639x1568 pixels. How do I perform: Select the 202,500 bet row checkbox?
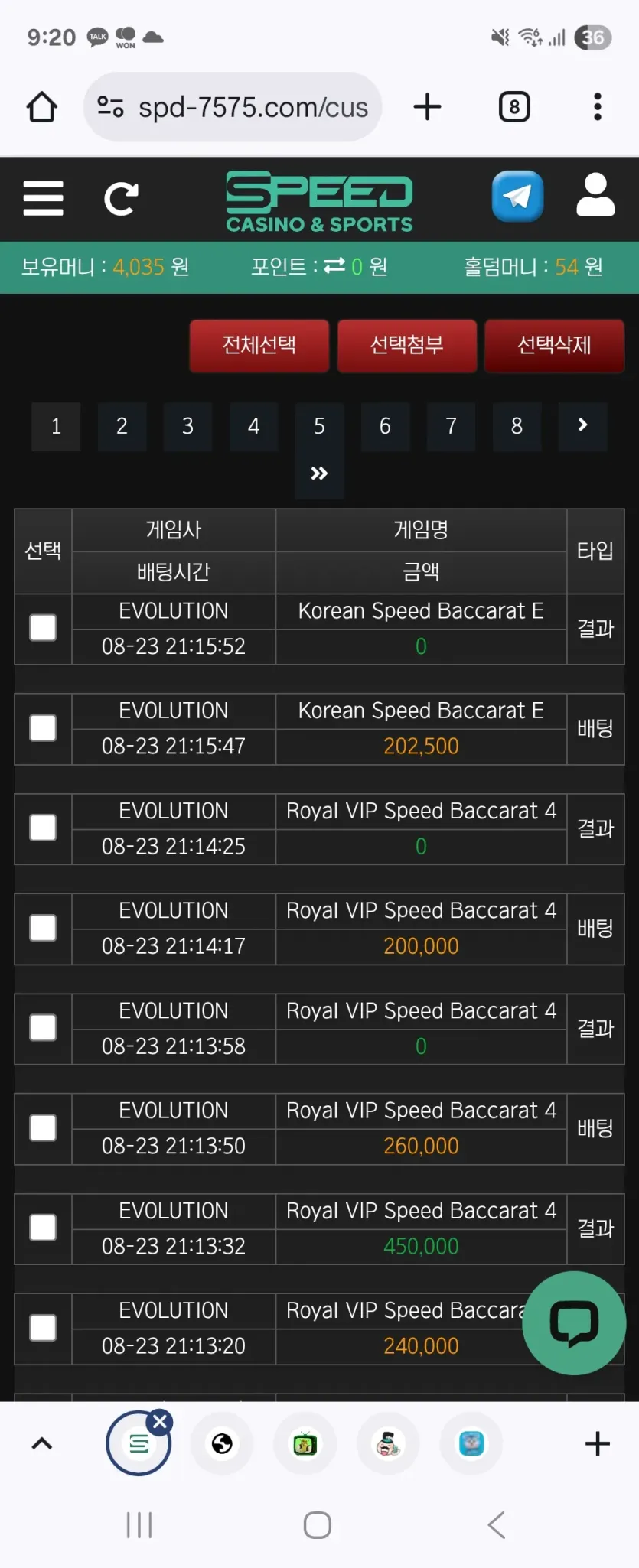click(43, 728)
